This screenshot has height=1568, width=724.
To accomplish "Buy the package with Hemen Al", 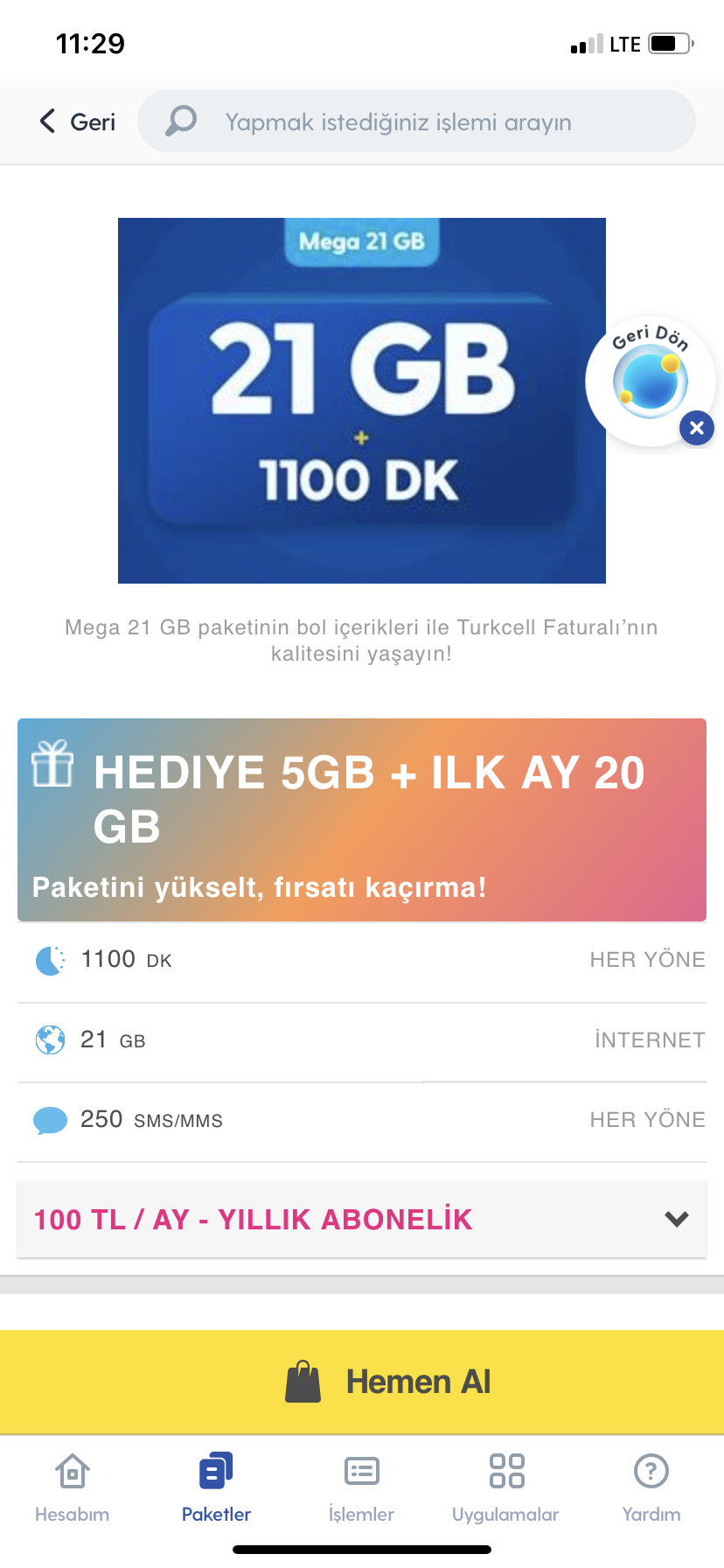I will pyautogui.click(x=362, y=1382).
